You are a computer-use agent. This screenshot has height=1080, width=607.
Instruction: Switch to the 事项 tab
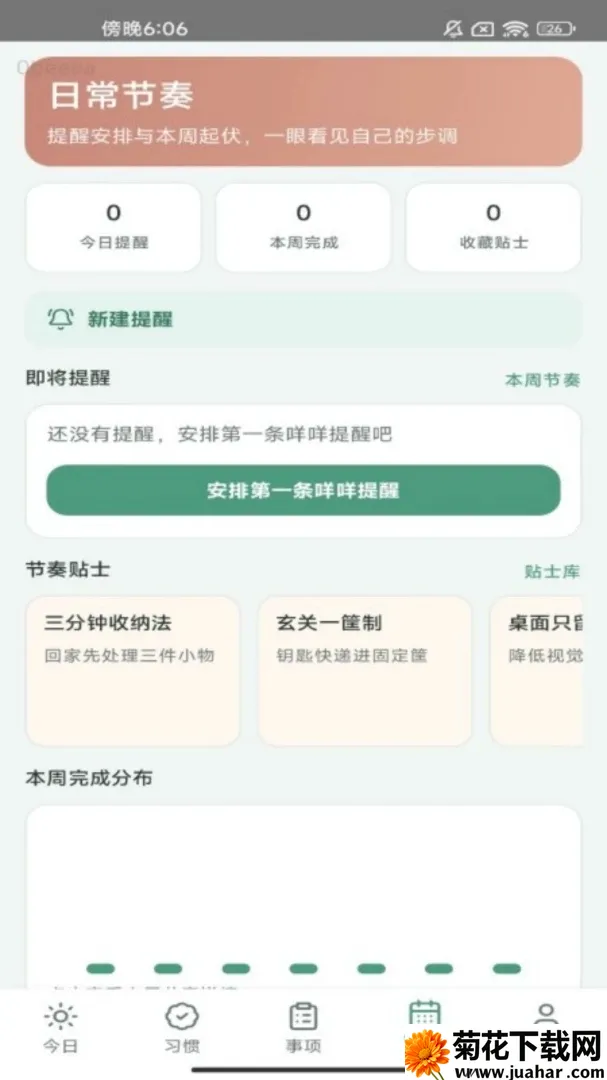click(303, 1028)
